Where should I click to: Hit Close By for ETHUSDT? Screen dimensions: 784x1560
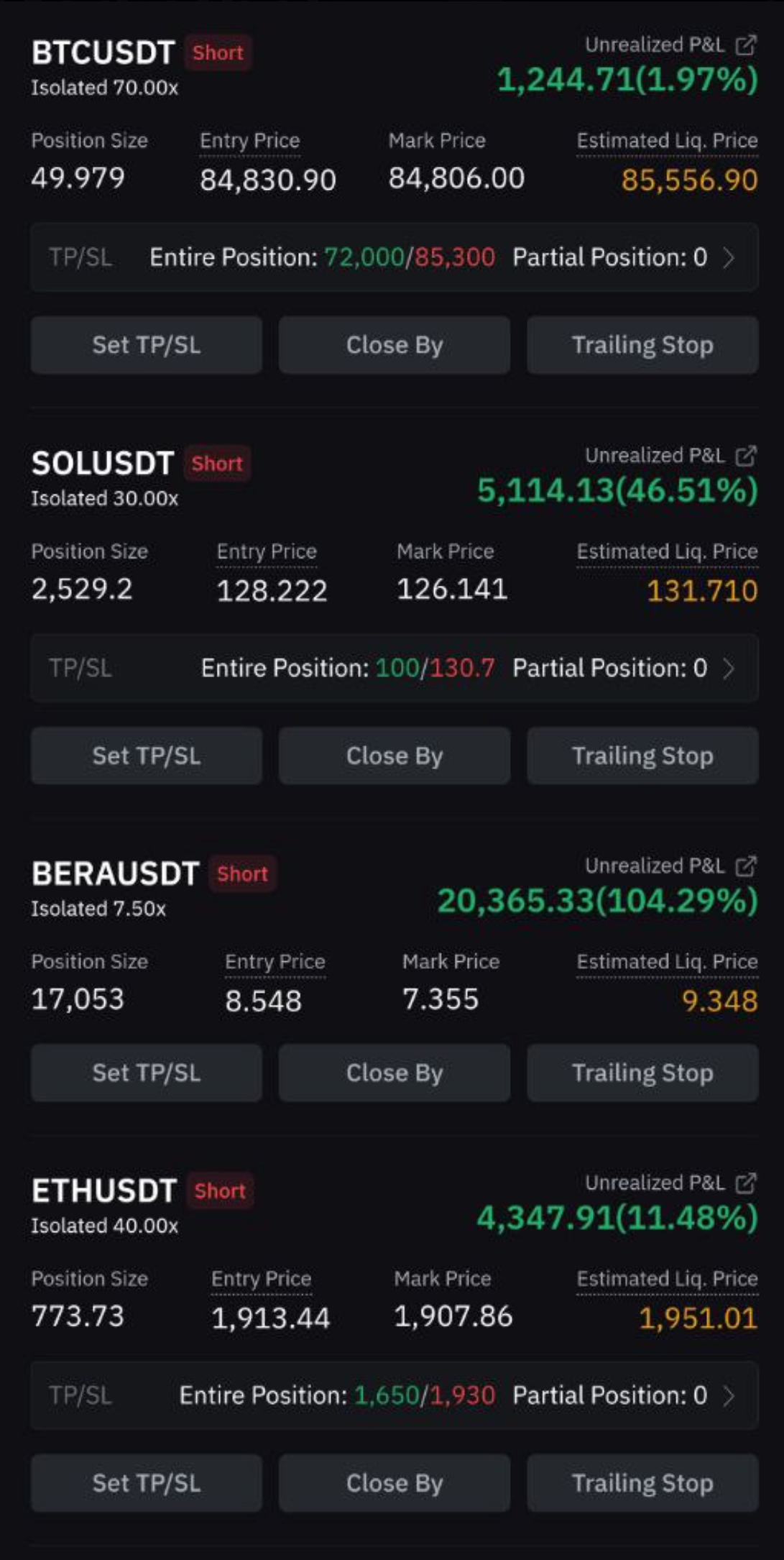click(x=395, y=1483)
